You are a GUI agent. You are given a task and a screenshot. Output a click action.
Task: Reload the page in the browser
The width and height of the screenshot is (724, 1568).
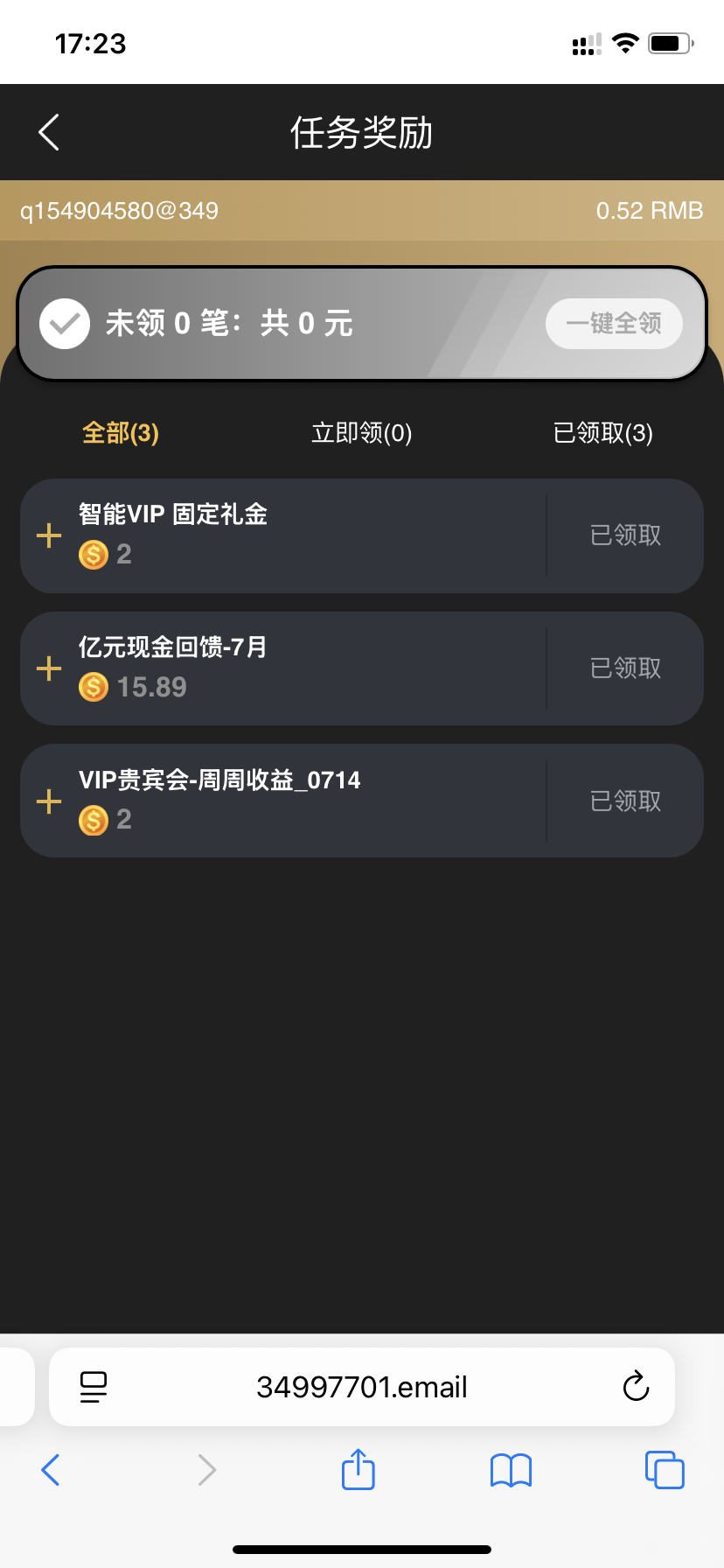[x=636, y=1387]
